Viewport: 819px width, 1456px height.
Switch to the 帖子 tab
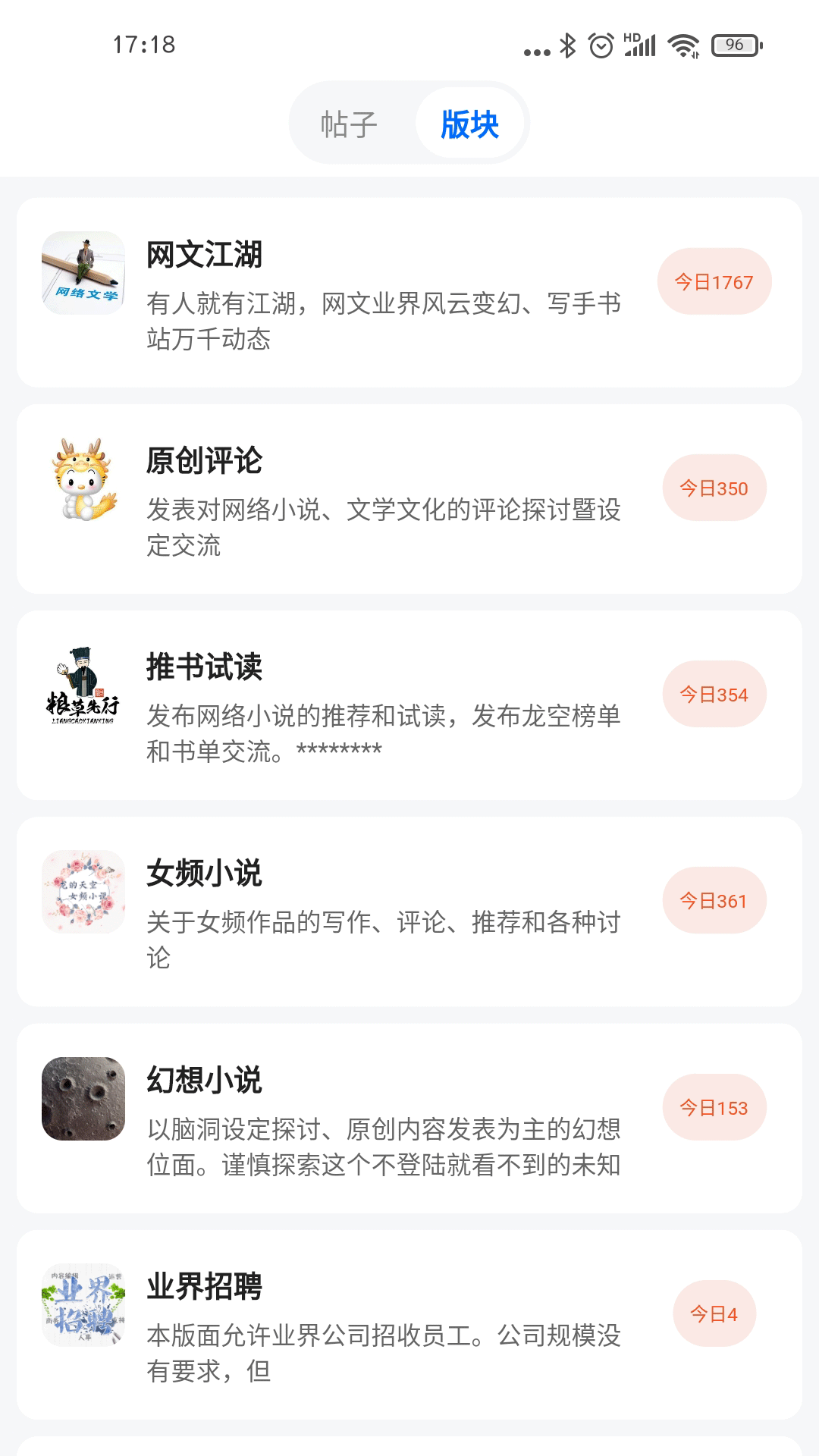pos(349,124)
